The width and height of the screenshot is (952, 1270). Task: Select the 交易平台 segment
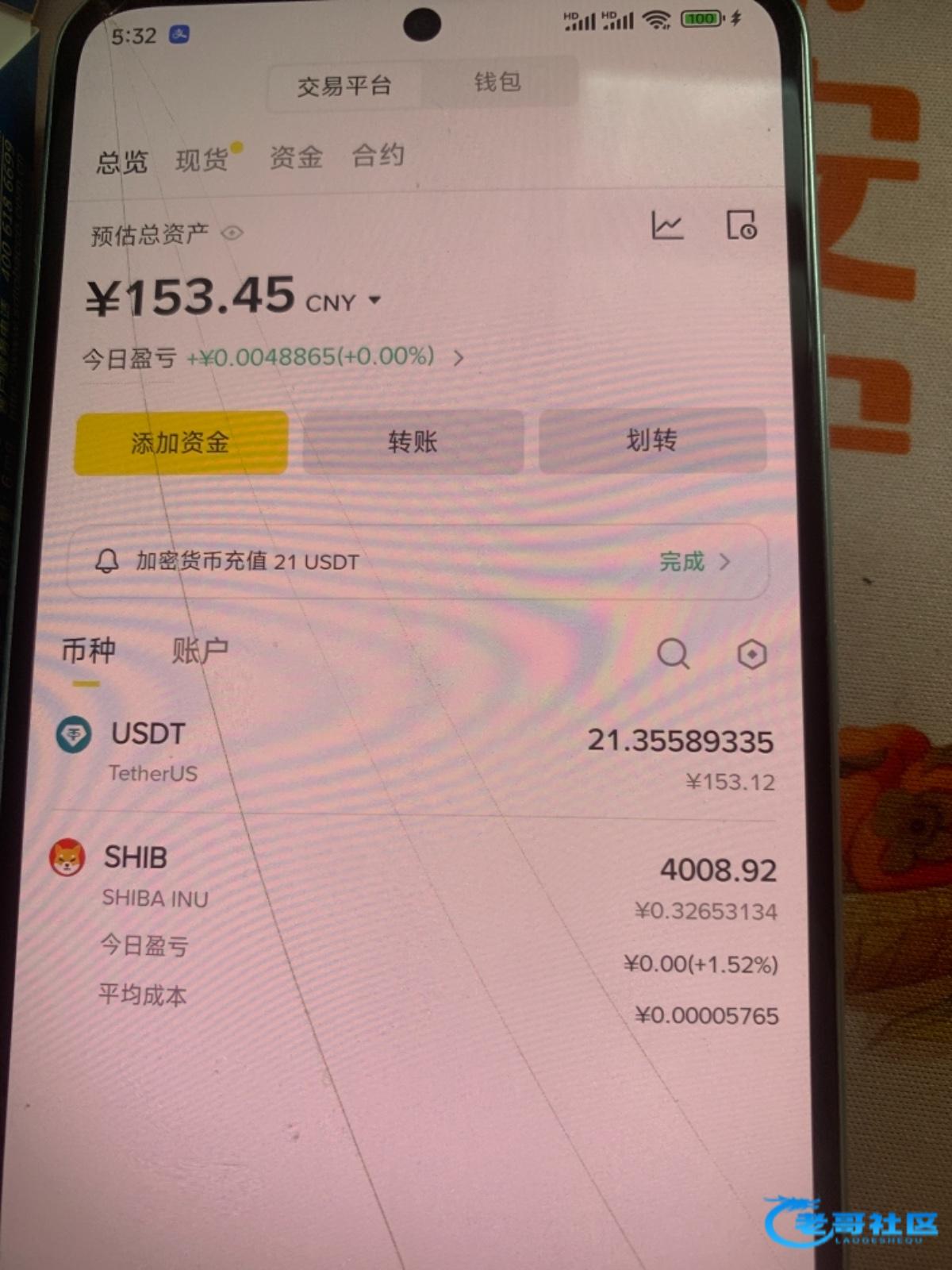point(344,86)
